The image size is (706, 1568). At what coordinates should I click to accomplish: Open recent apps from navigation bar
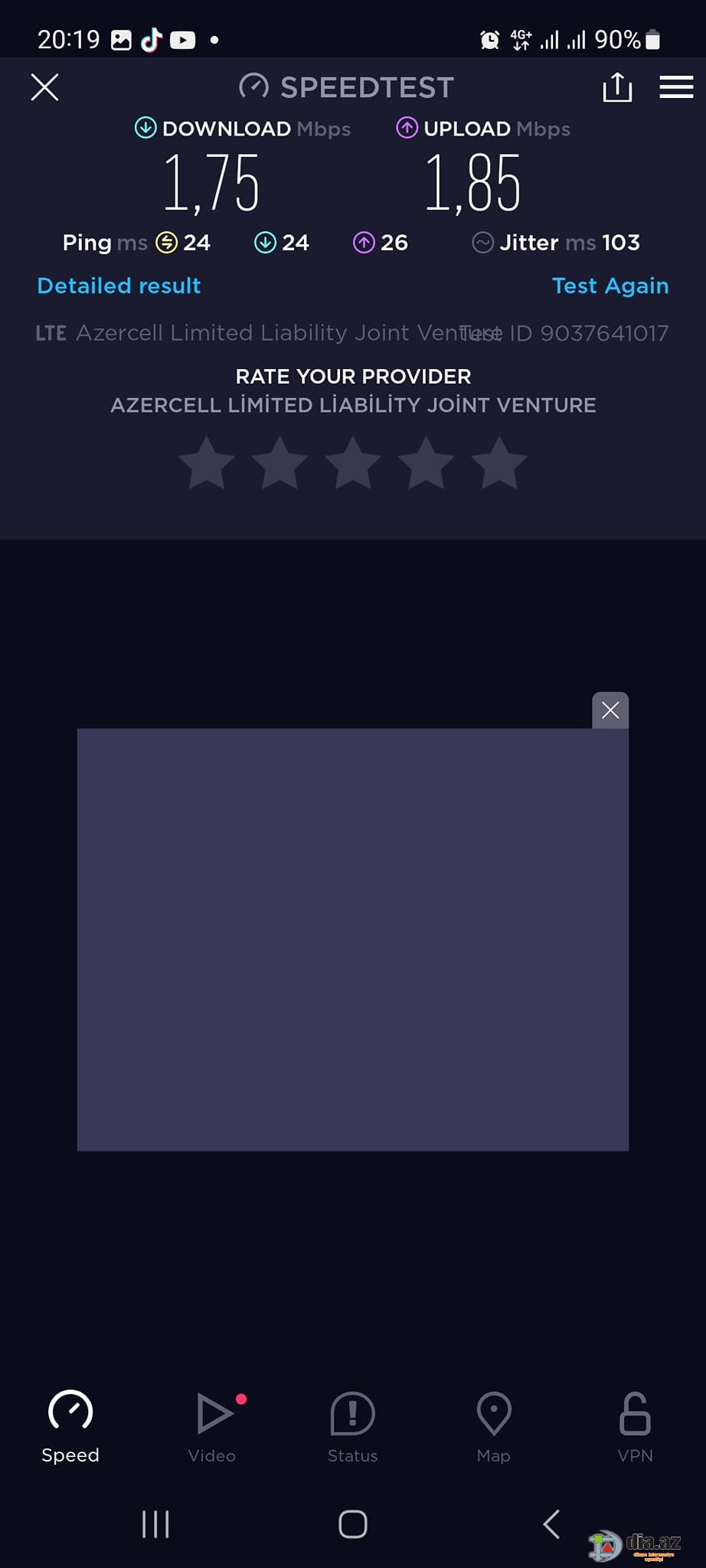tap(155, 1524)
